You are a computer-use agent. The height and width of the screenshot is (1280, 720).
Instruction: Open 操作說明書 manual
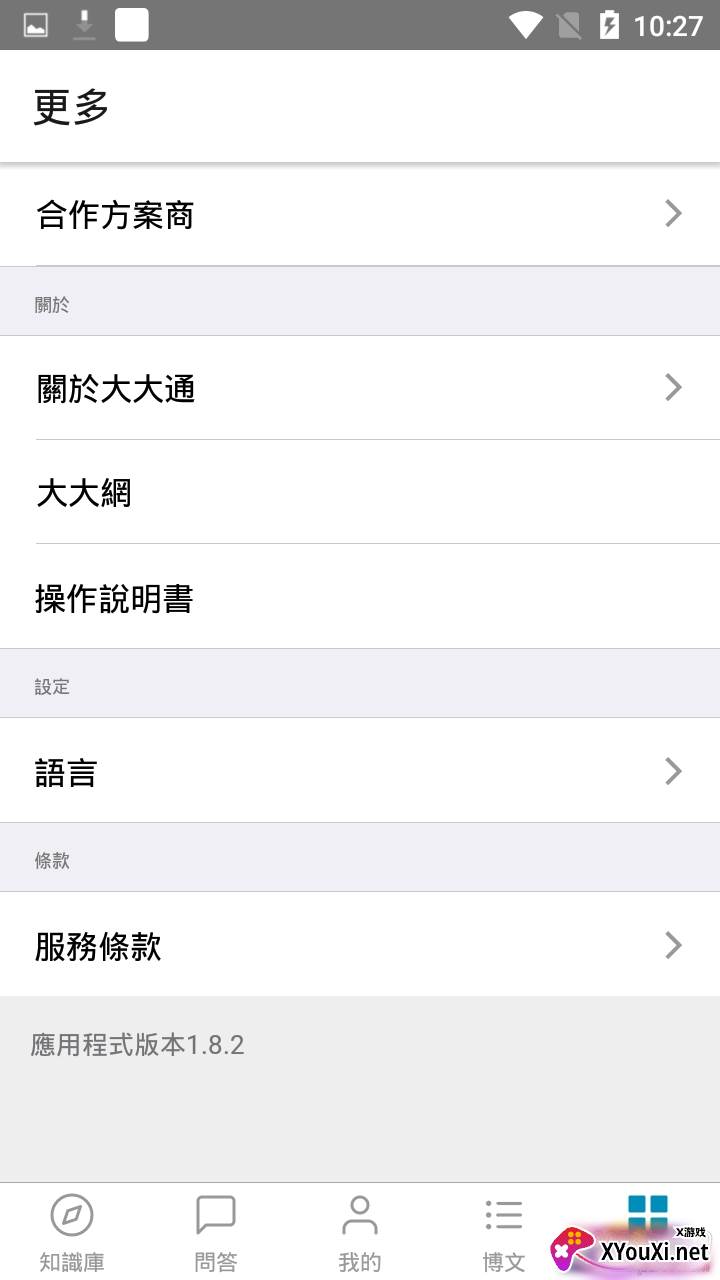point(360,598)
